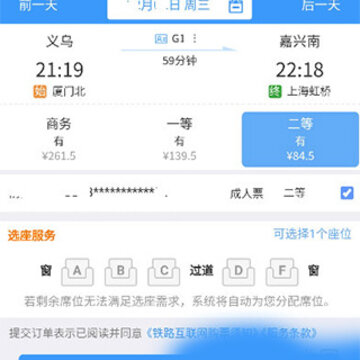
Task: Choose aisle seat C
Action: click(164, 272)
